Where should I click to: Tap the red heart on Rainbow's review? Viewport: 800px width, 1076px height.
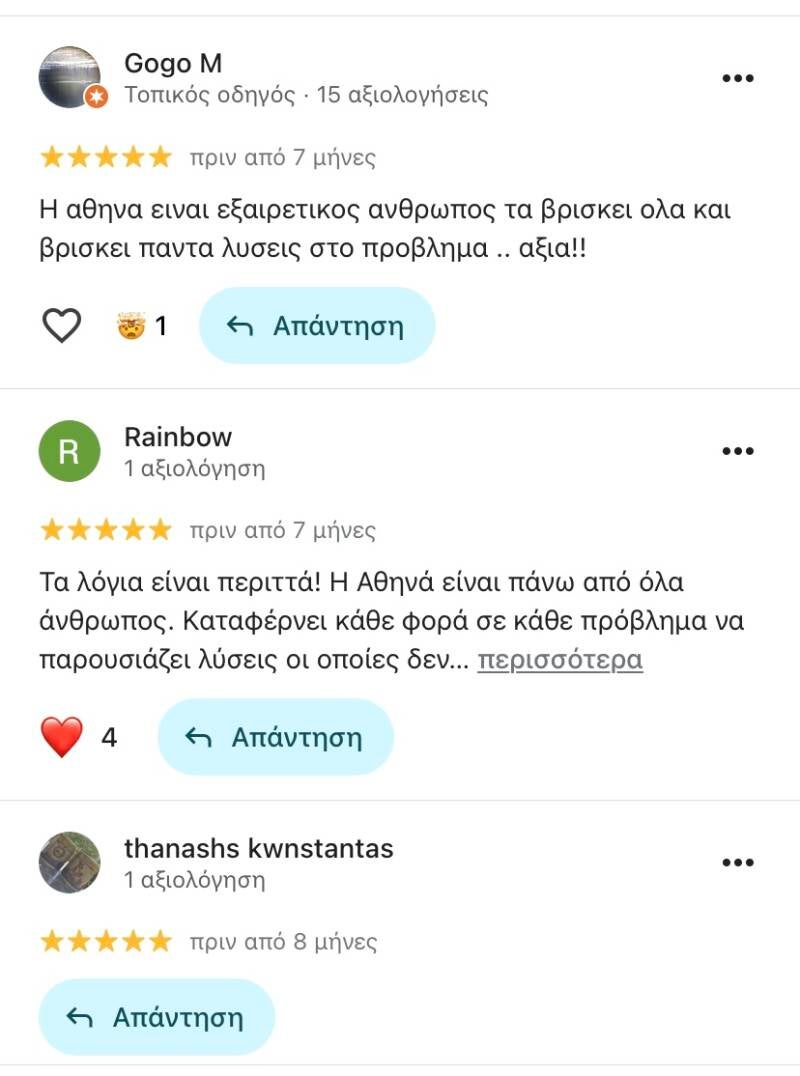[61, 738]
